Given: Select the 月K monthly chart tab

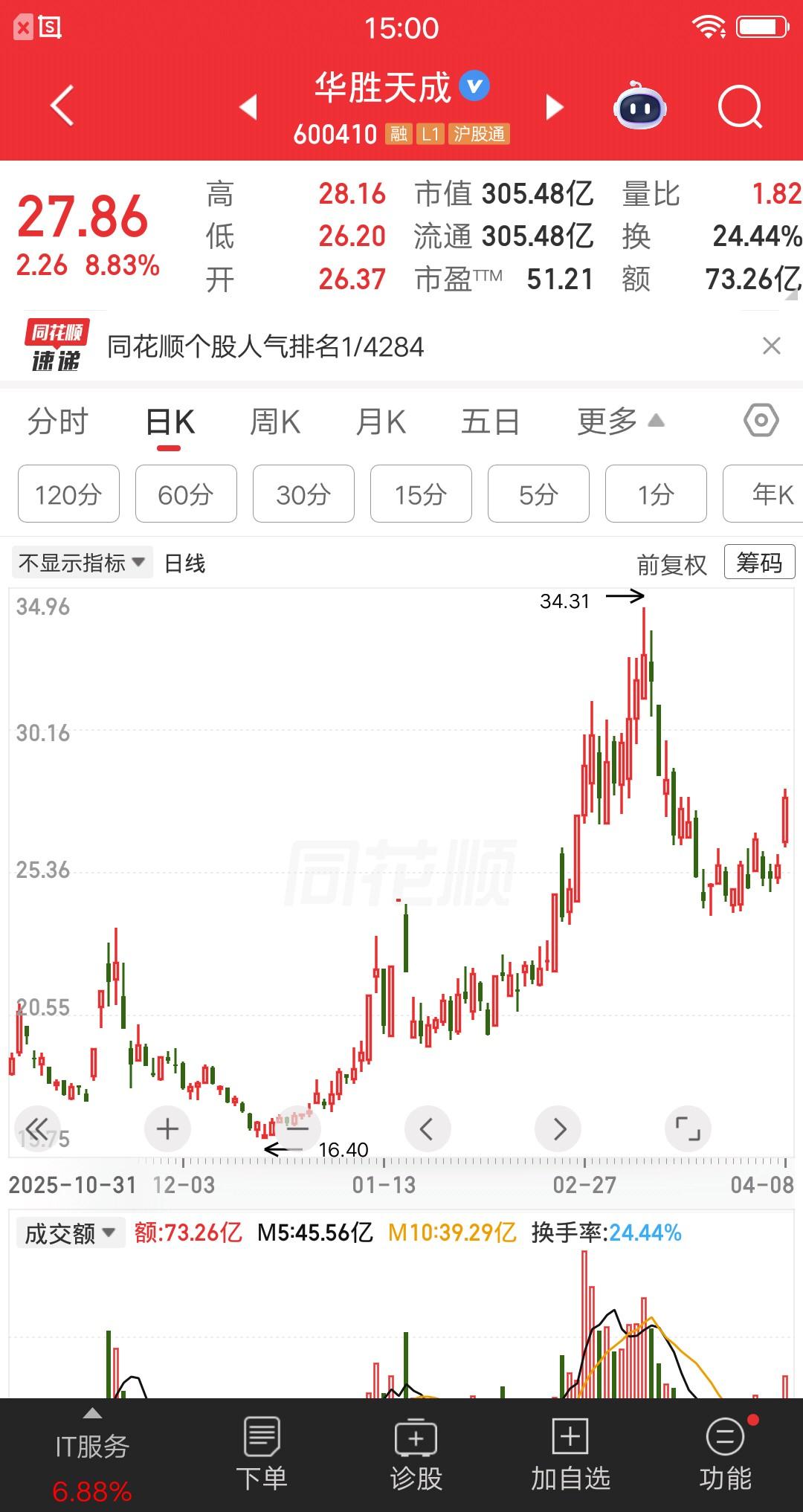Looking at the screenshot, I should [381, 421].
